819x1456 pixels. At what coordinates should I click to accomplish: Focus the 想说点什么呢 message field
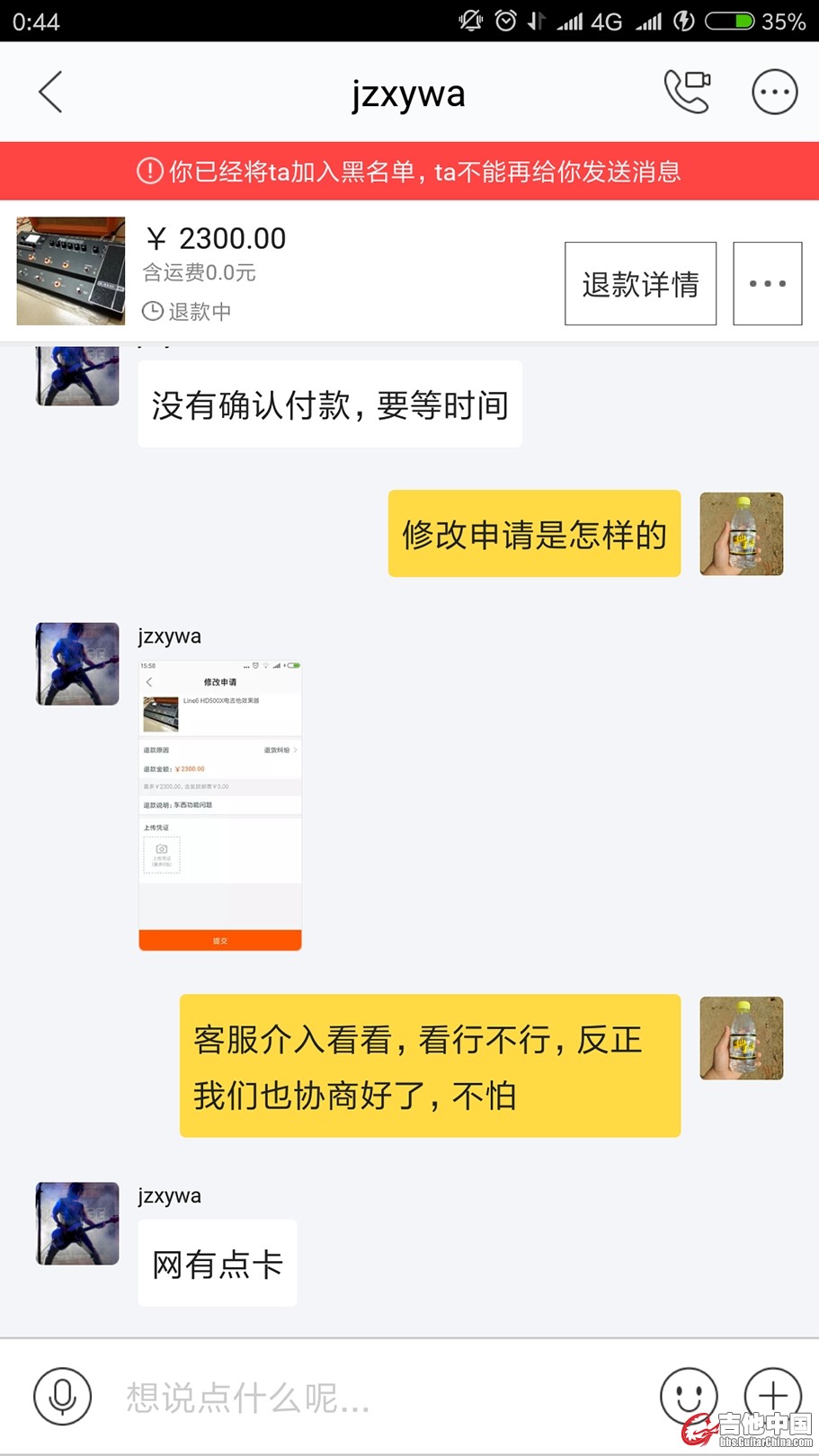(378, 1398)
